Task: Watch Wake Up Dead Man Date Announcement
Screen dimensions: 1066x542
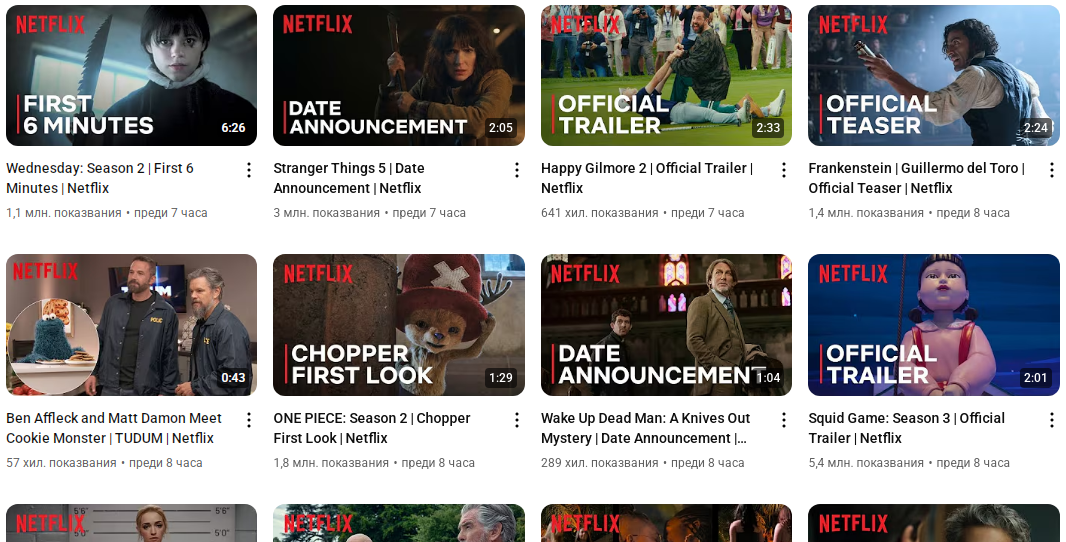Action: pos(666,325)
